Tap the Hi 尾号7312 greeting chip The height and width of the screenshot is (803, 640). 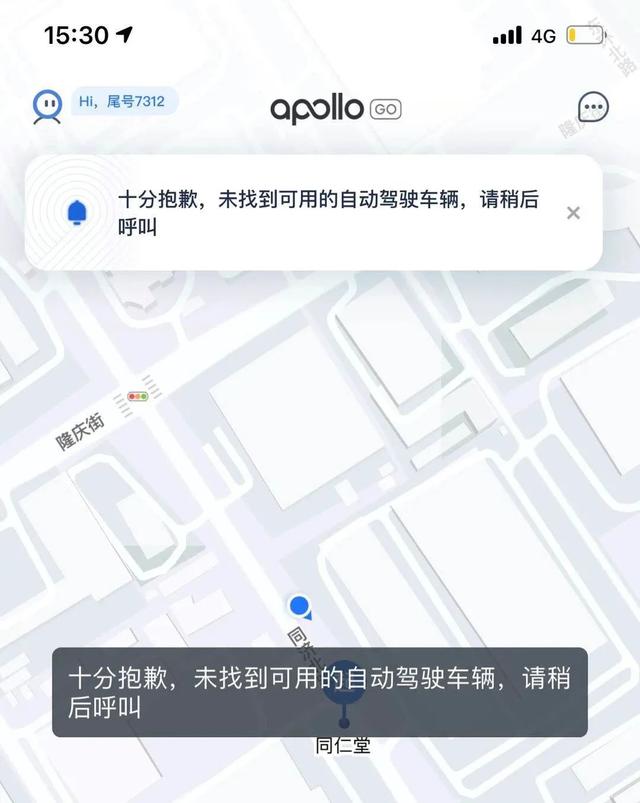(x=124, y=101)
